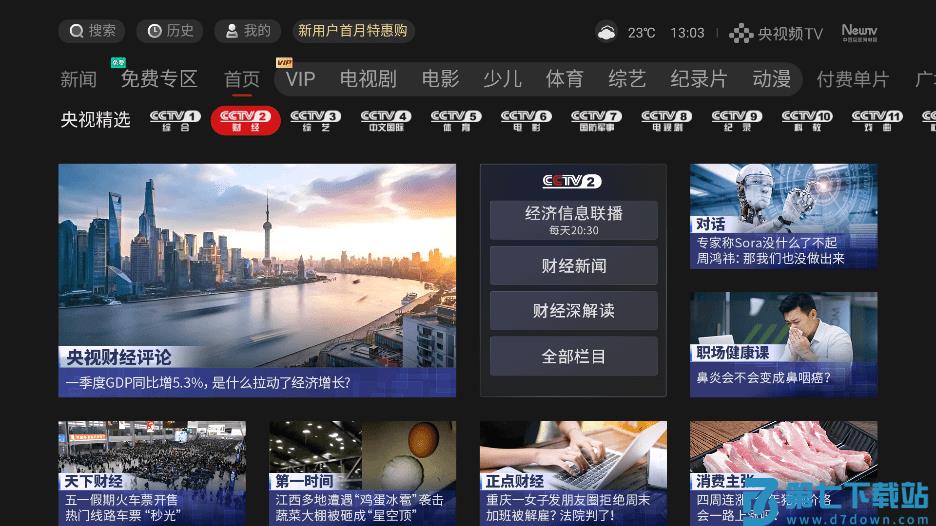Viewport: 936px width, 526px height.
Task: Open the 财经新闻 section
Action: (x=573, y=266)
